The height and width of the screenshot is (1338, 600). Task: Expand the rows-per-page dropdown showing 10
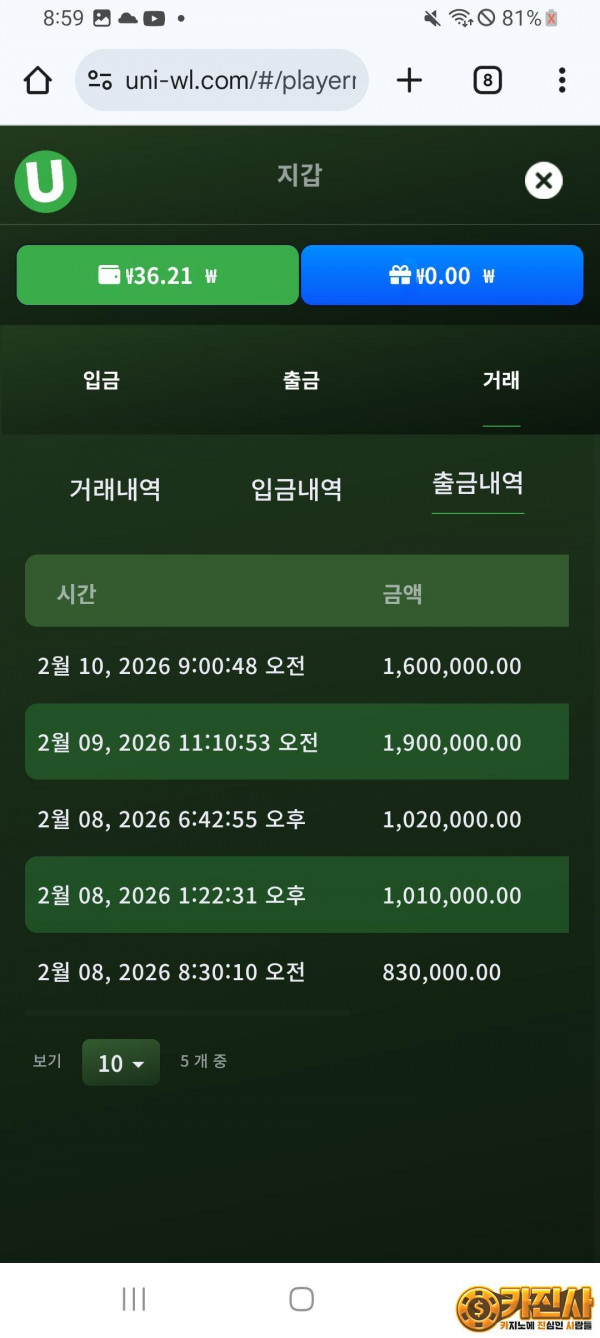(x=121, y=1063)
